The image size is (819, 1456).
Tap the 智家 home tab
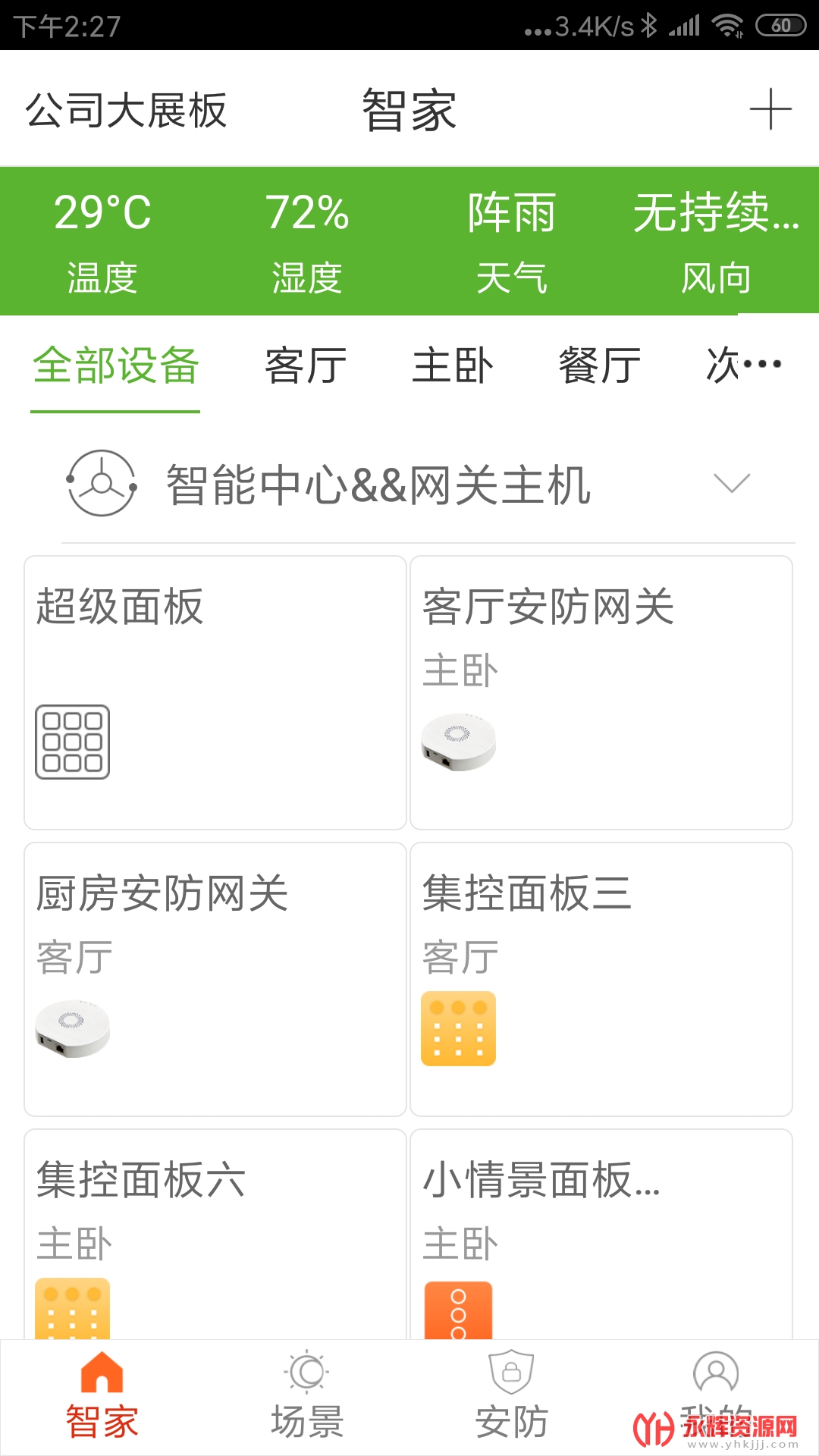[x=102, y=1397]
